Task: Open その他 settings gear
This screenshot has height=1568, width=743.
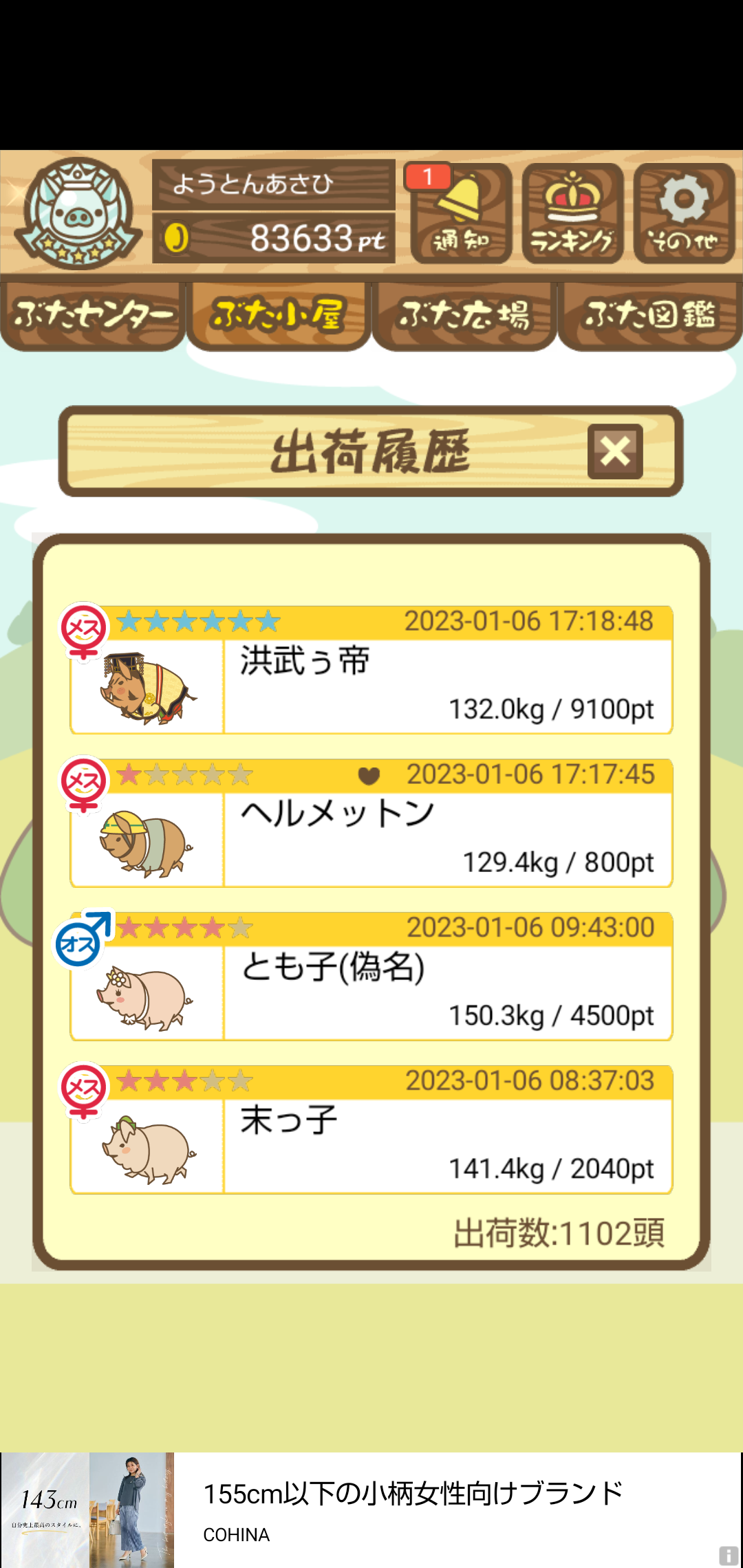Action: 684,214
